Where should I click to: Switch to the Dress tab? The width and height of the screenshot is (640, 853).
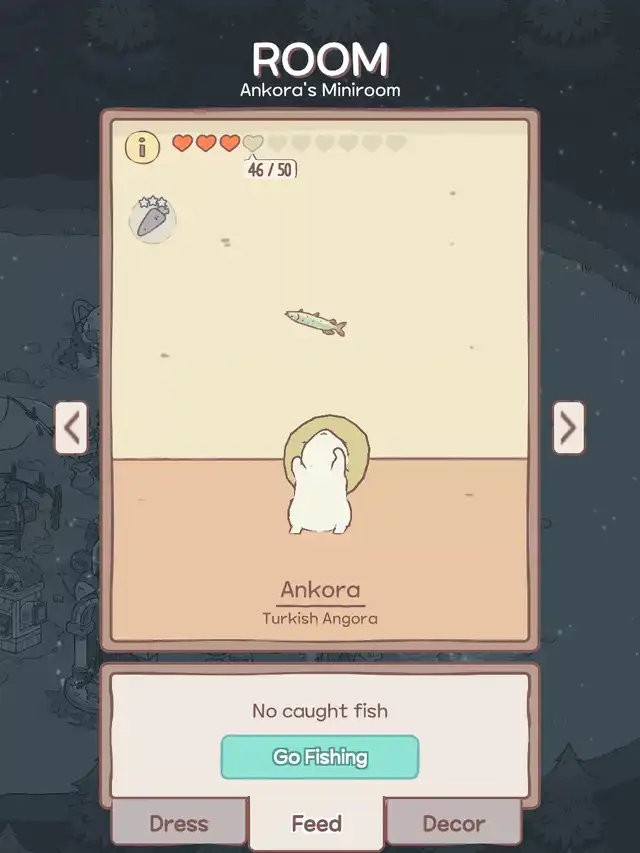(x=179, y=824)
